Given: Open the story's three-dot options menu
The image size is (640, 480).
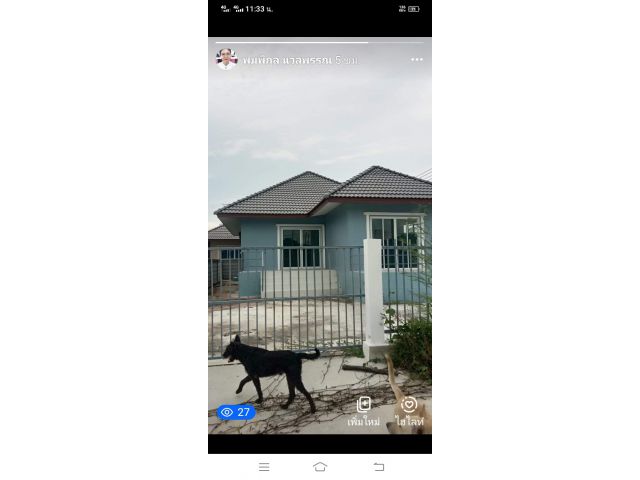Looking at the screenshot, I should point(416,60).
